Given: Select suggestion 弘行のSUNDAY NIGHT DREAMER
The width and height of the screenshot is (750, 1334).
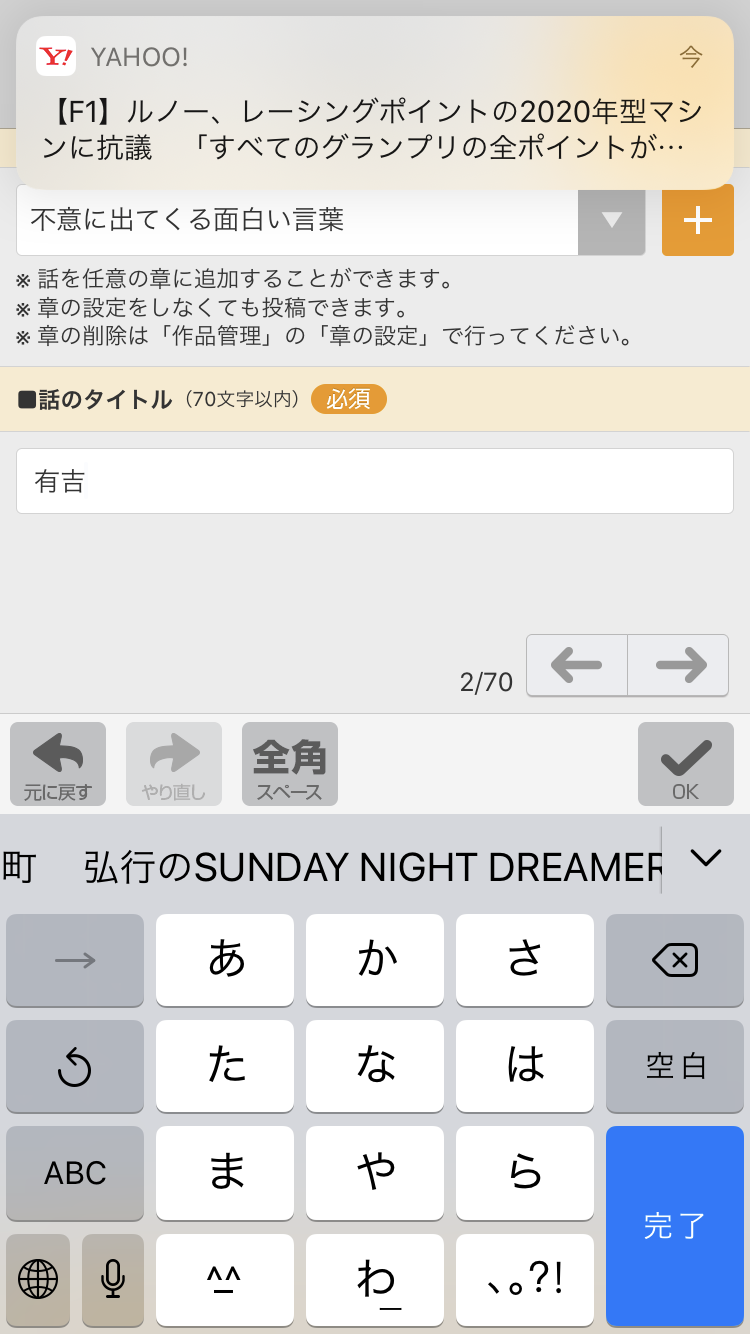Looking at the screenshot, I should tap(372, 867).
